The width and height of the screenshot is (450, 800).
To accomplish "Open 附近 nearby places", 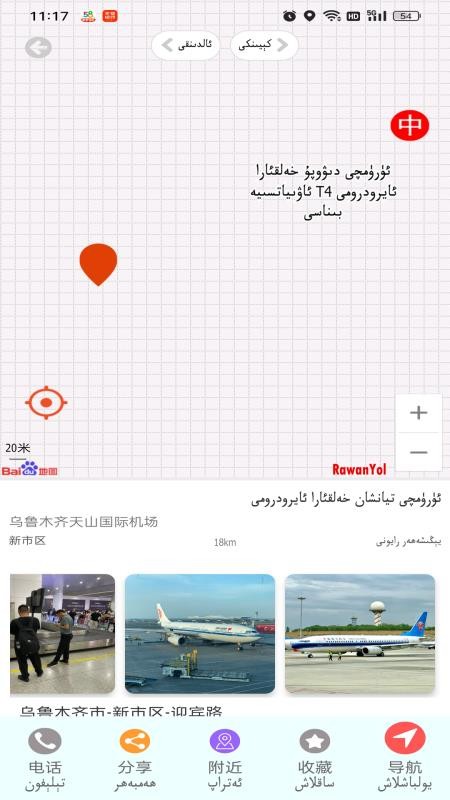I will (225, 759).
